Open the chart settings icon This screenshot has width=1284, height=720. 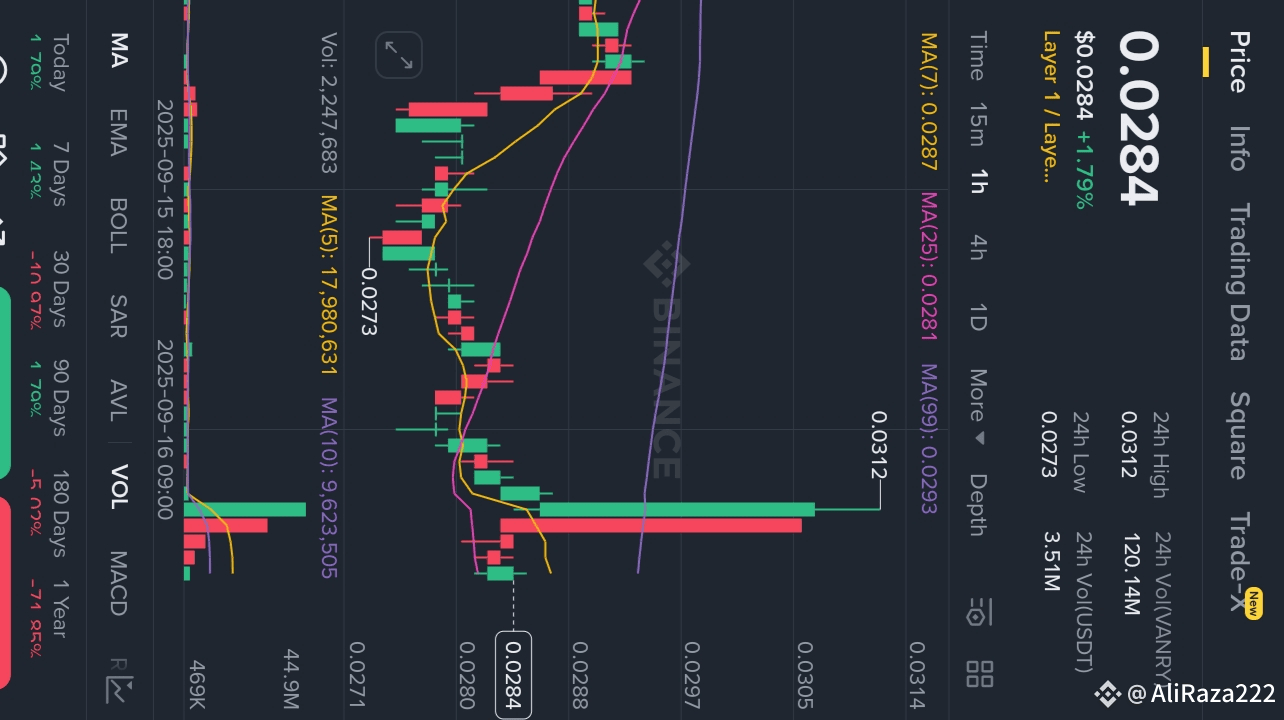tap(980, 612)
